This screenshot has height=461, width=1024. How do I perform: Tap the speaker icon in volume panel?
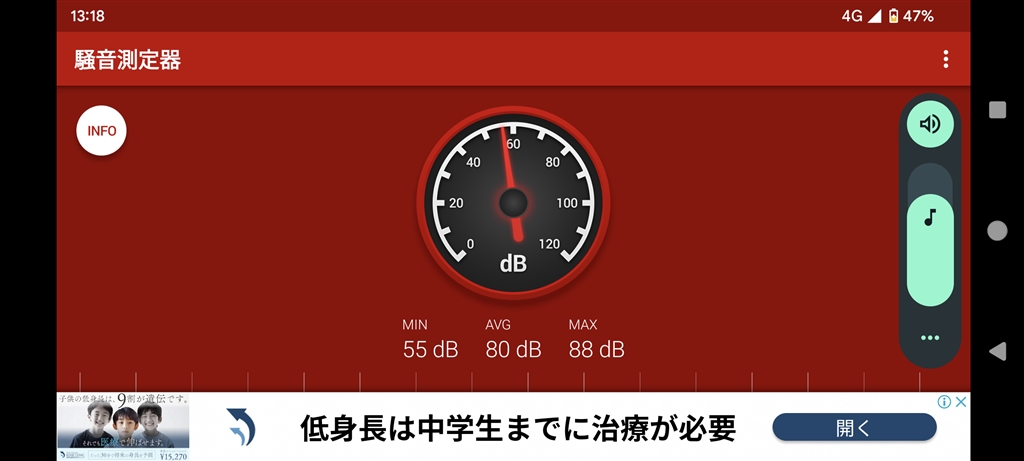(930, 124)
